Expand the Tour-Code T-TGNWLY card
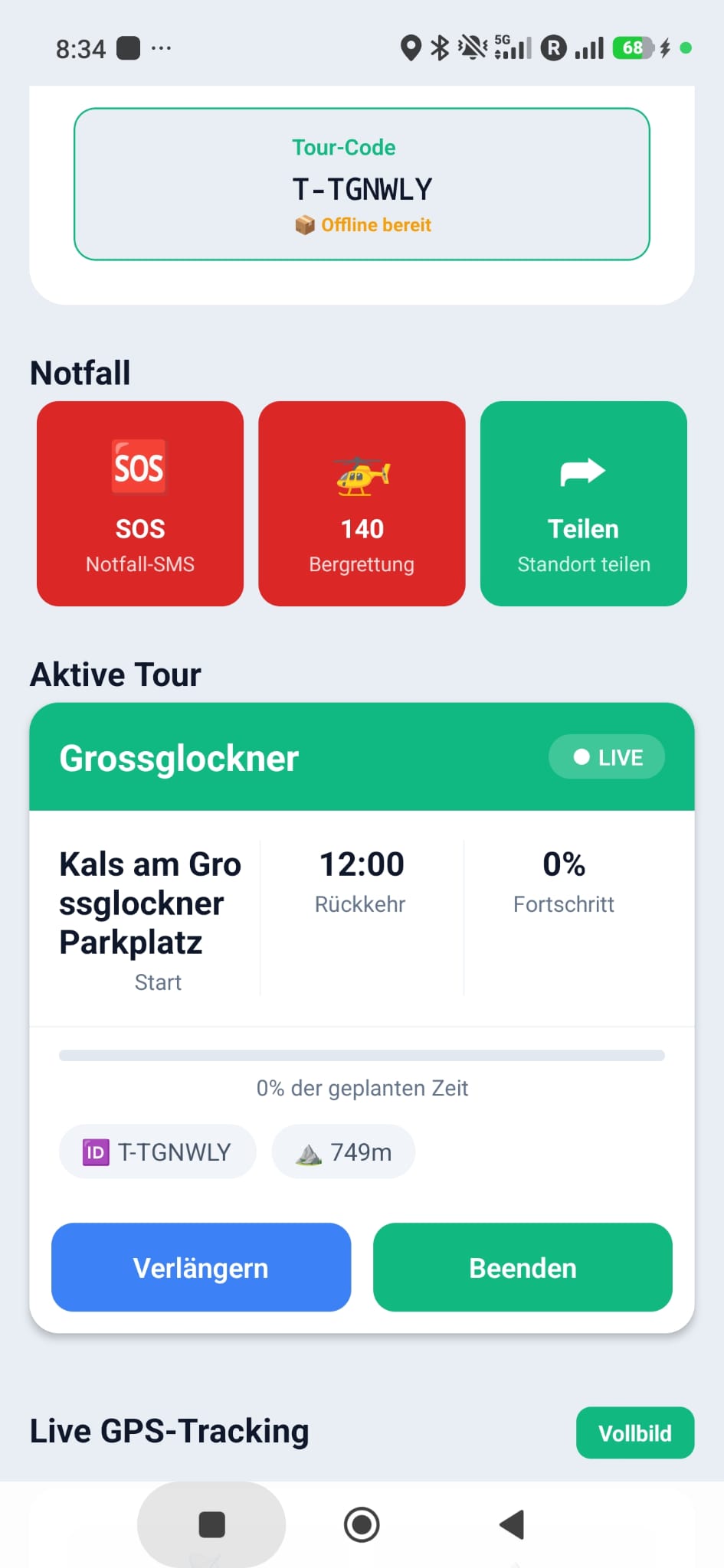The image size is (724, 1568). coord(361,184)
